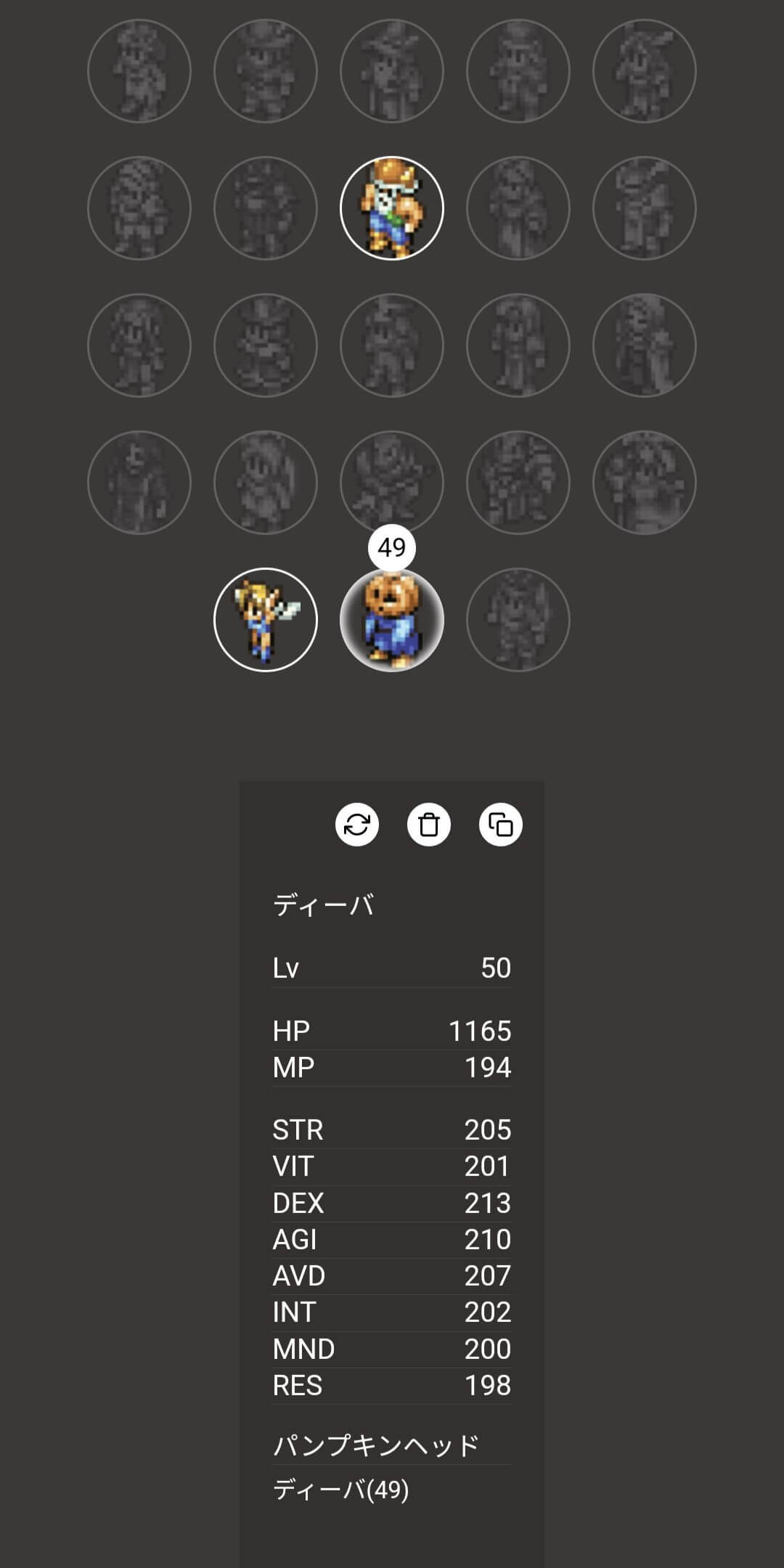Select the pumpkin head character marked 49

point(392,620)
